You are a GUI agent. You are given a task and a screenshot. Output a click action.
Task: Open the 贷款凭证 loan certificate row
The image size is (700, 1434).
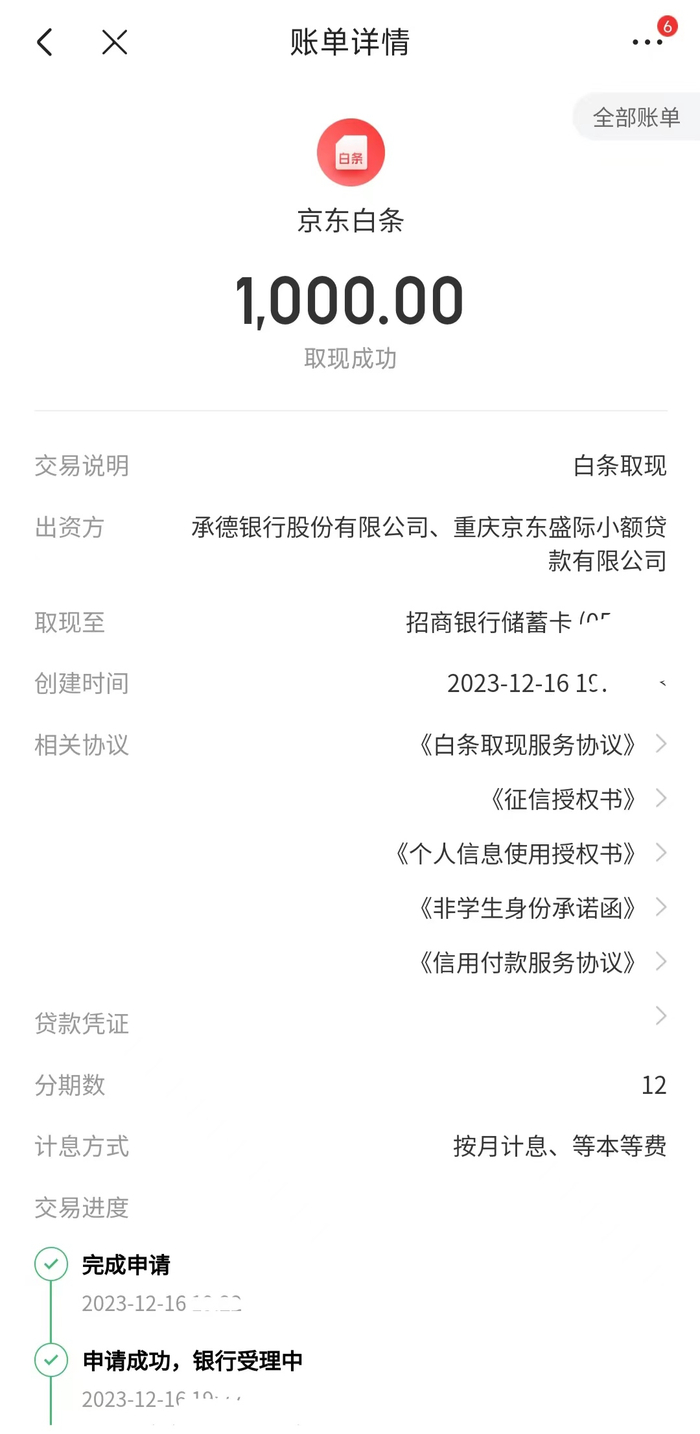[x=350, y=1023]
